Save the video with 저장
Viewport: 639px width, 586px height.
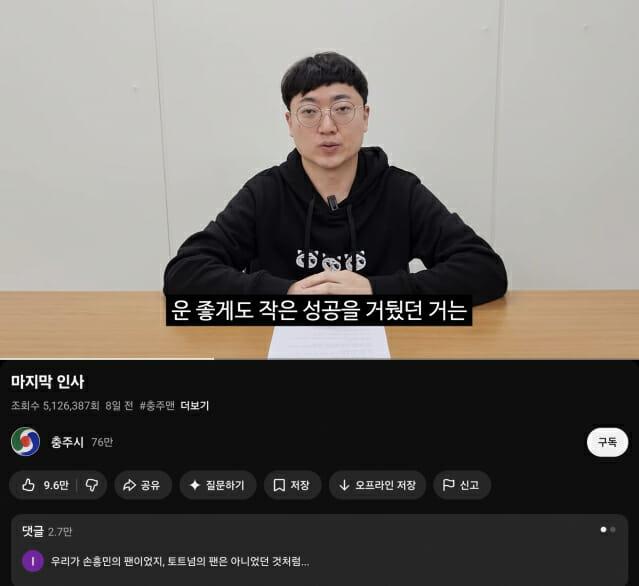[x=292, y=485]
